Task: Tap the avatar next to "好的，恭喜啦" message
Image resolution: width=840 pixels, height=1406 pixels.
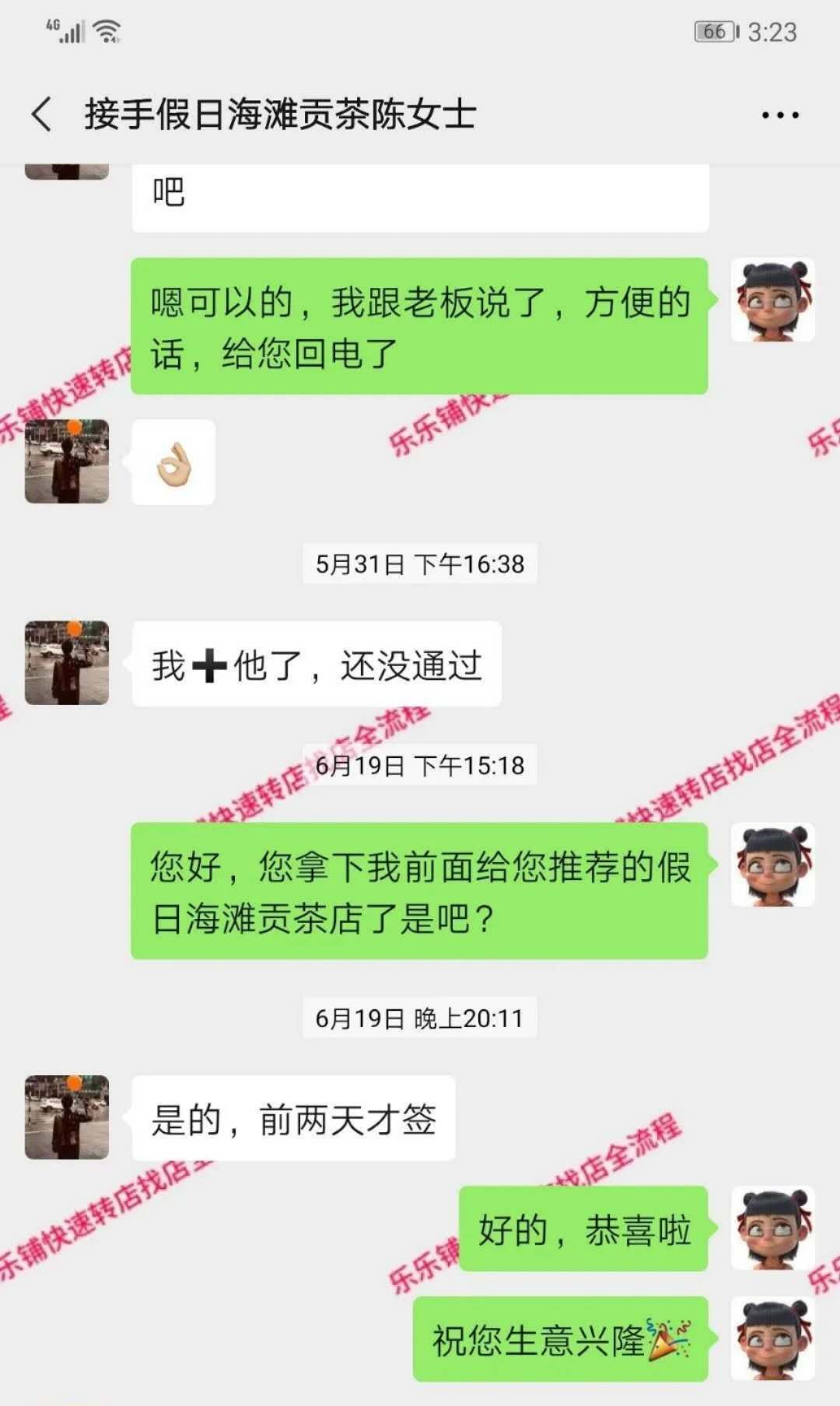Action: pyautogui.click(x=772, y=1228)
